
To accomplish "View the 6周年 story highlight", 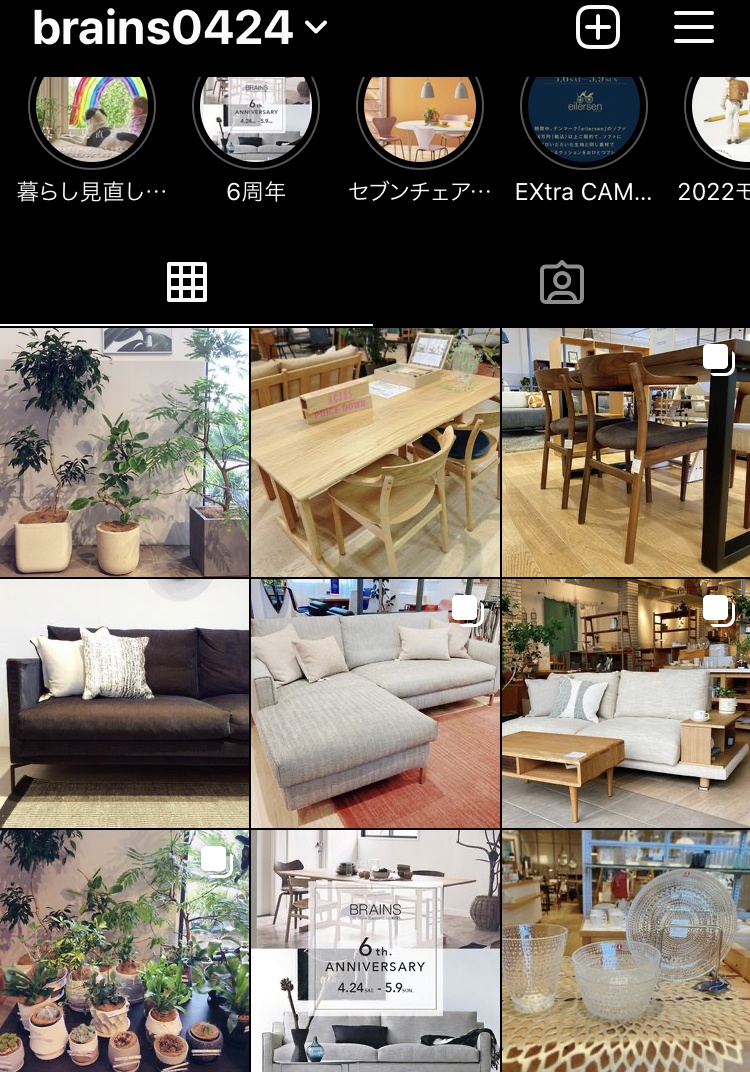I will click(256, 112).
